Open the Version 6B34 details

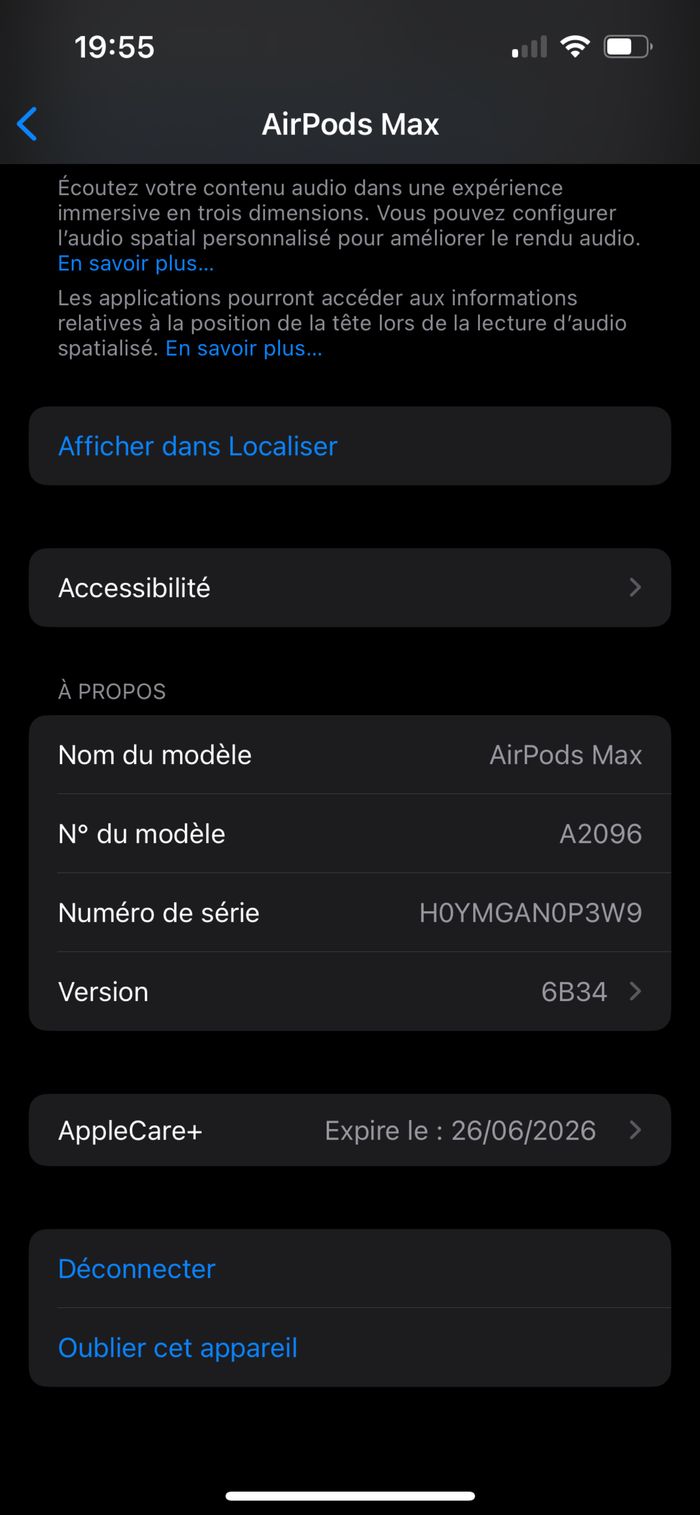point(349,992)
